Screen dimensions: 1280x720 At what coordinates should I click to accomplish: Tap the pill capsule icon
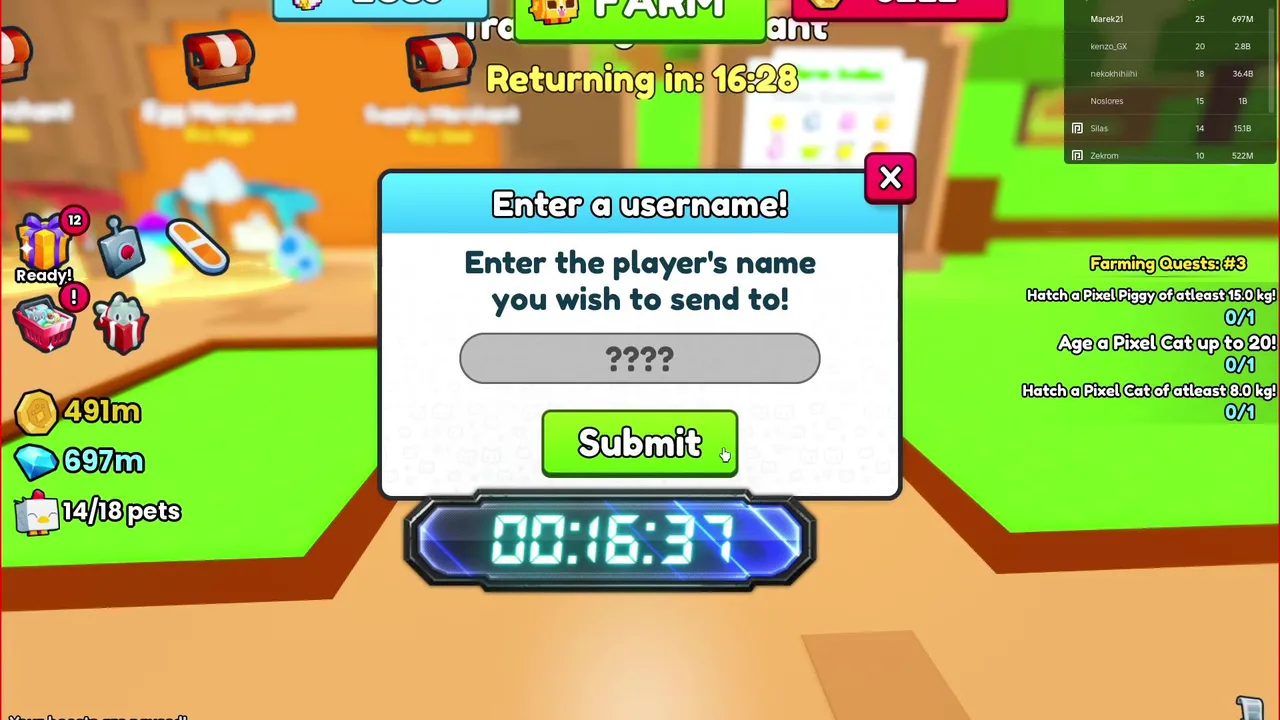(196, 246)
